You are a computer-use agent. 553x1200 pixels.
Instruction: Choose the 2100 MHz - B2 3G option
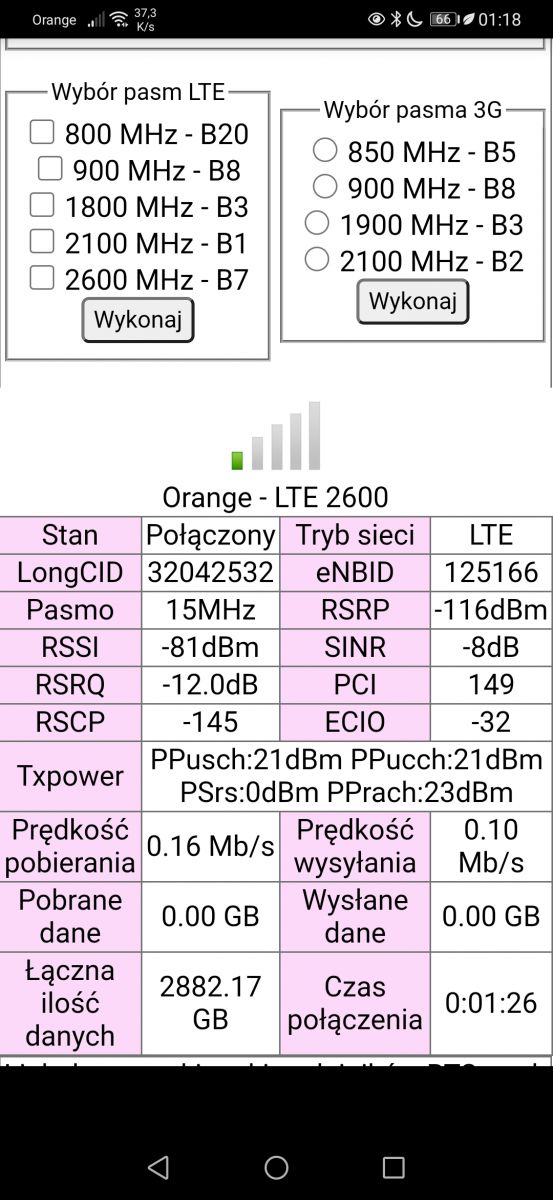(x=316, y=259)
